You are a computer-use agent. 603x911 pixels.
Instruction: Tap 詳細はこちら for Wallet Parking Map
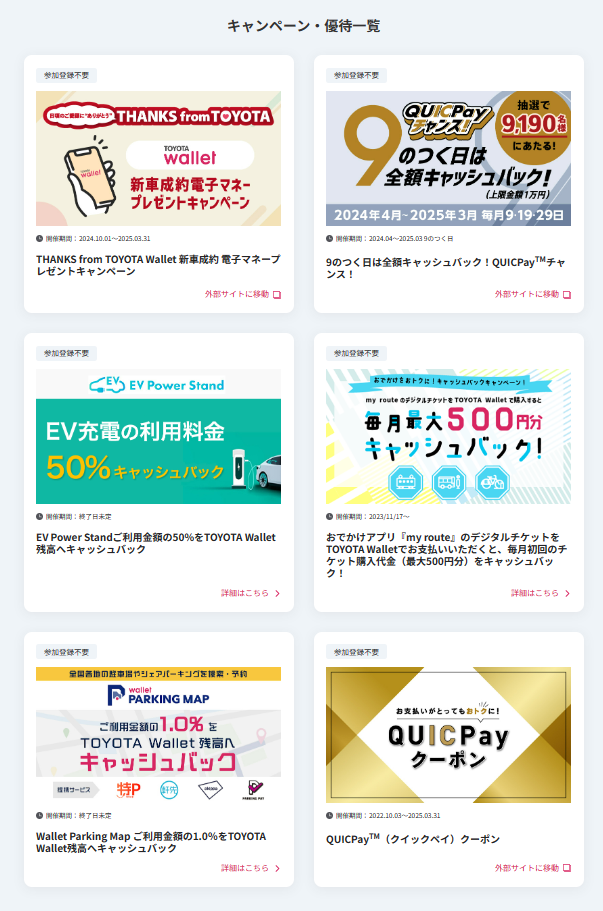250,868
